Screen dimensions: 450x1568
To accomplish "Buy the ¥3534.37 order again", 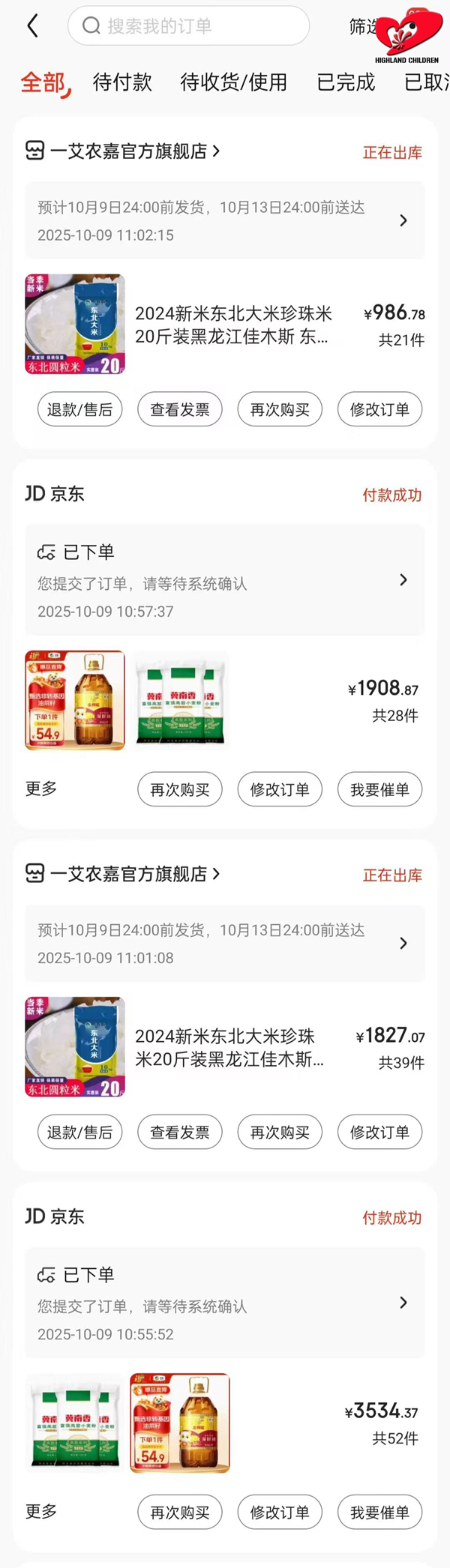I will 180,1513.
